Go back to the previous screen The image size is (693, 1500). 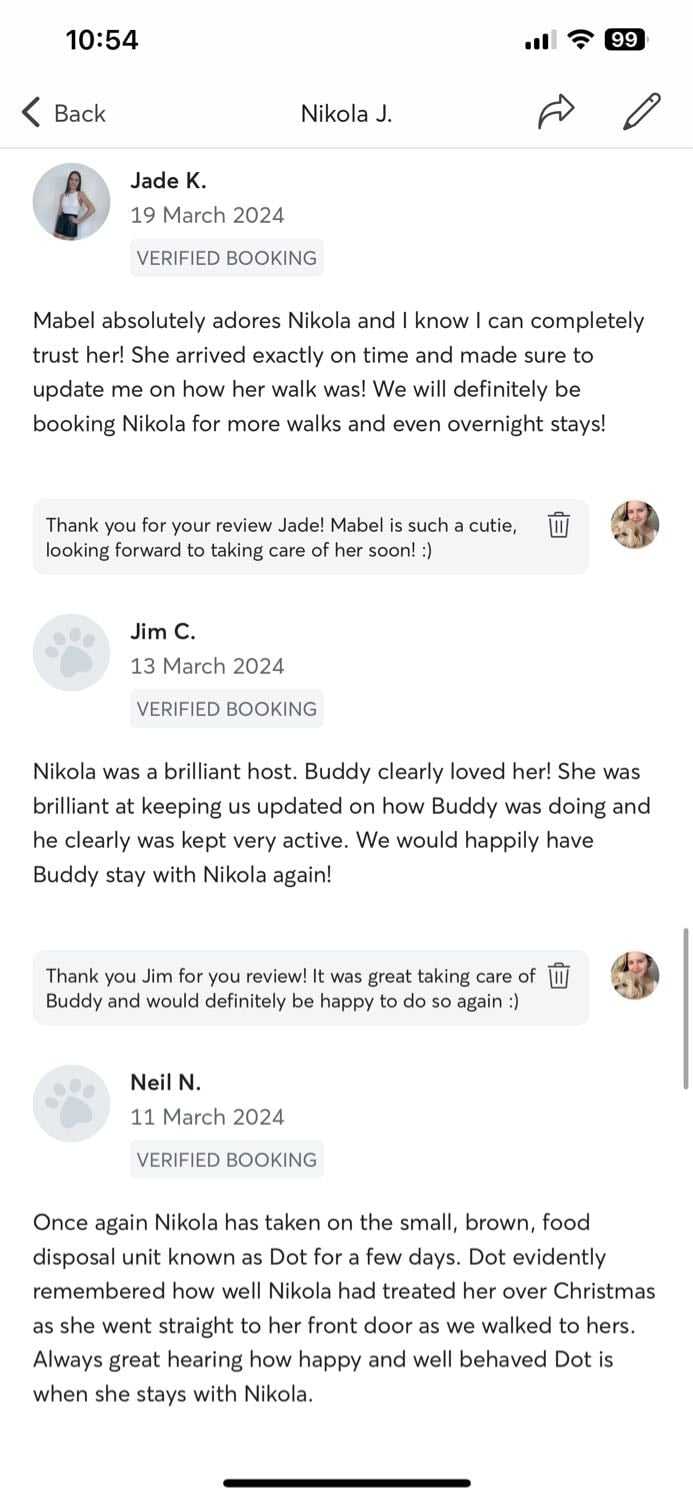click(63, 113)
